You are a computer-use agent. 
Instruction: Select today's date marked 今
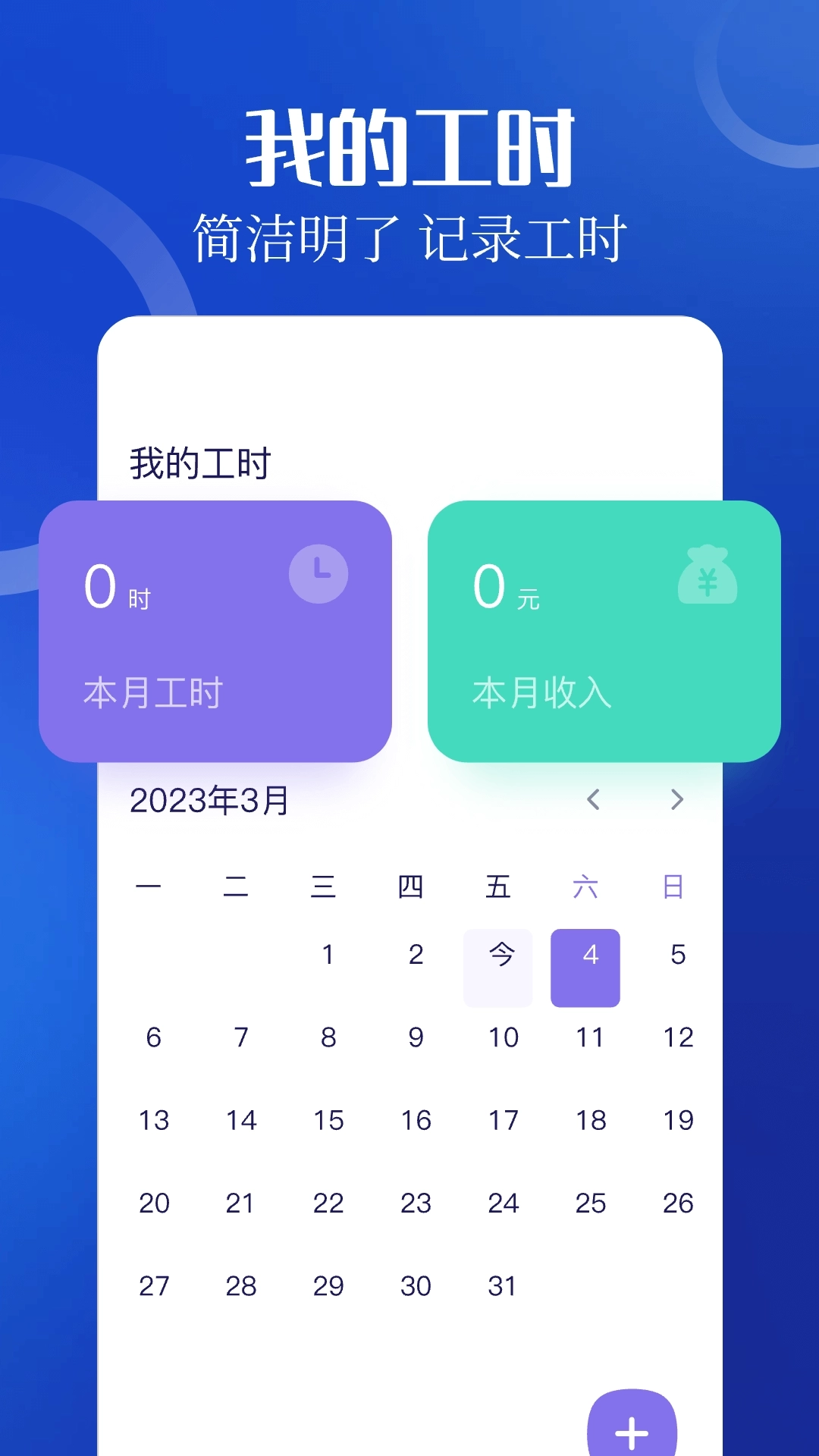(x=498, y=955)
